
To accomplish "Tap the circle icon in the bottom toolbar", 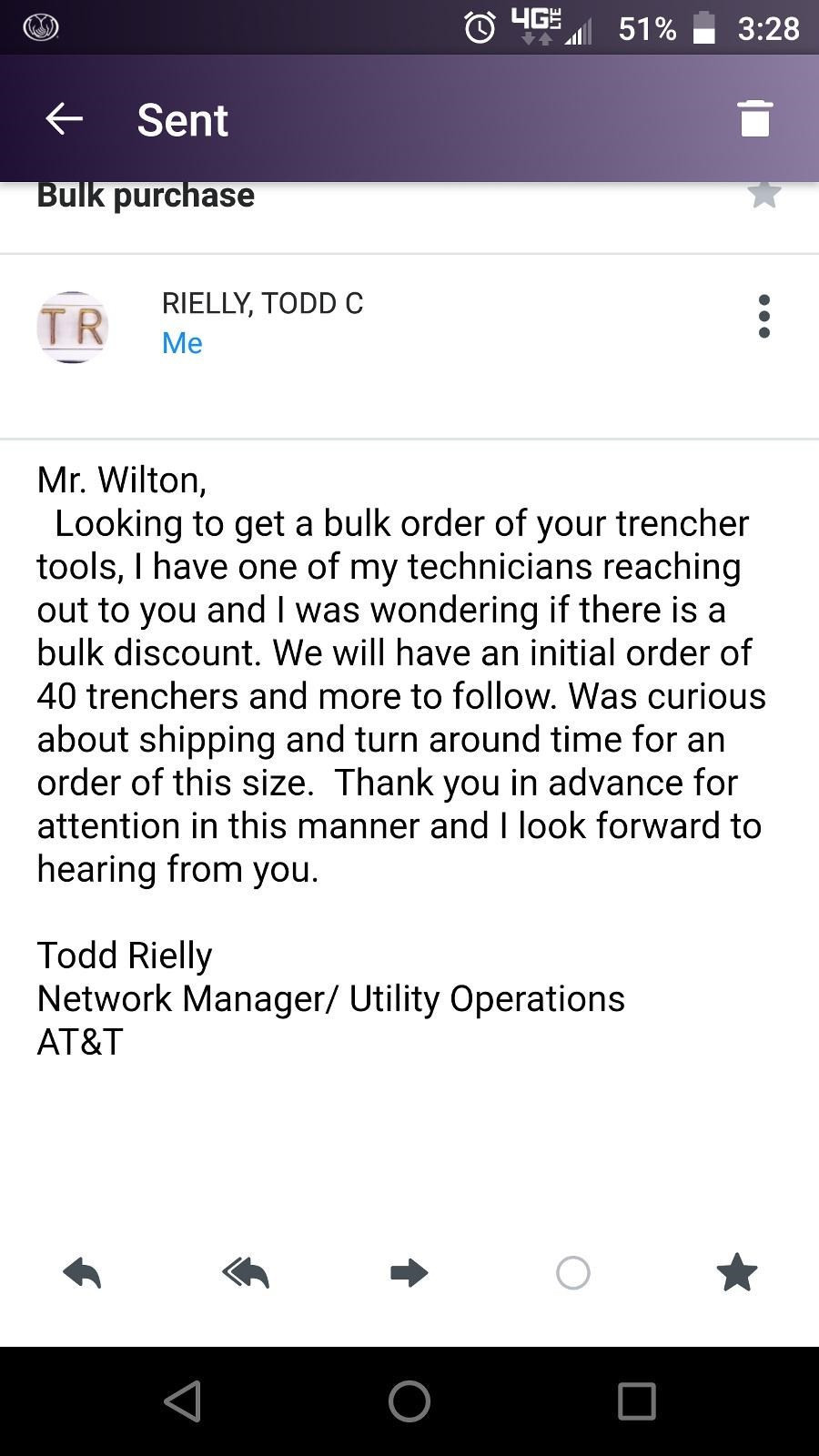I will click(x=572, y=1272).
